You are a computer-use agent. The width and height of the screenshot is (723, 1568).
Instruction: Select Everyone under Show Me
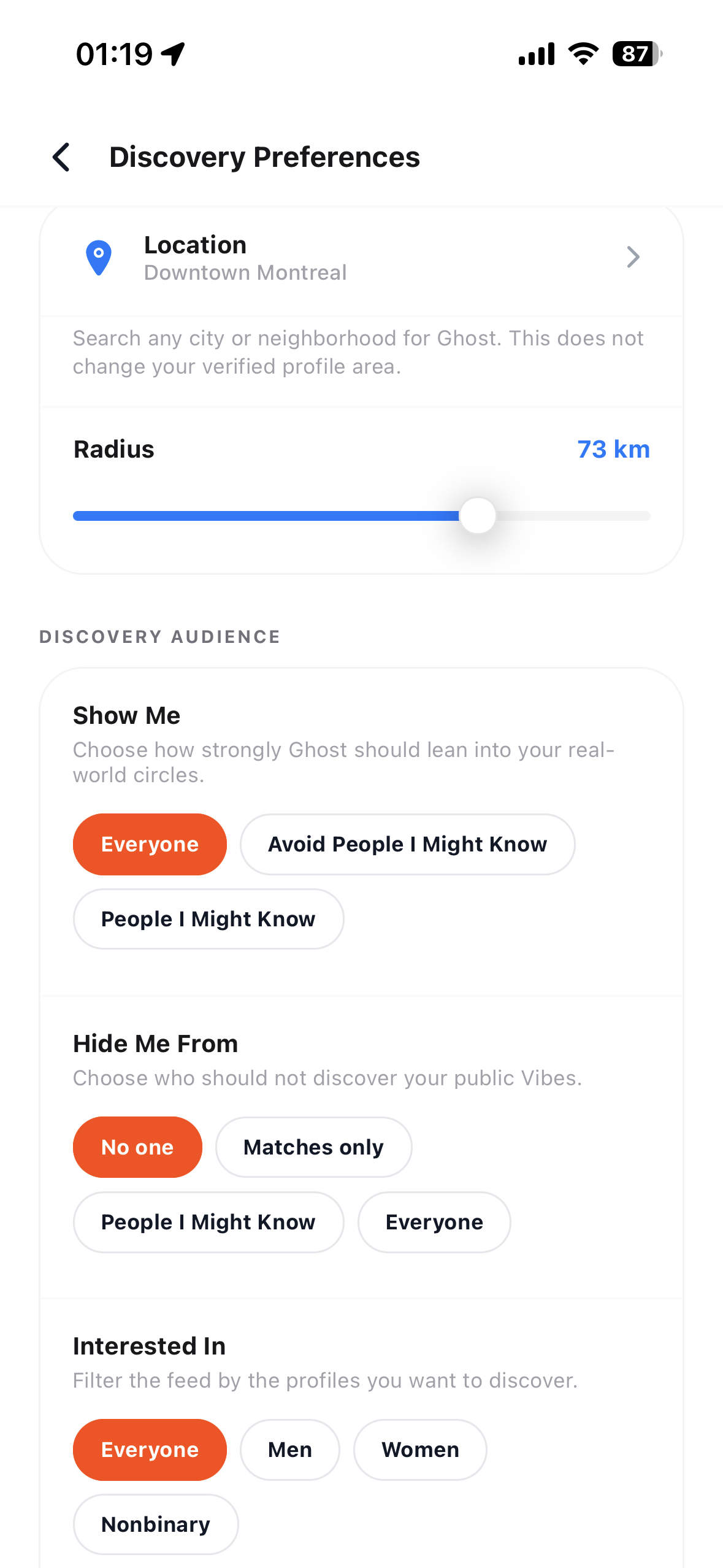[150, 844]
